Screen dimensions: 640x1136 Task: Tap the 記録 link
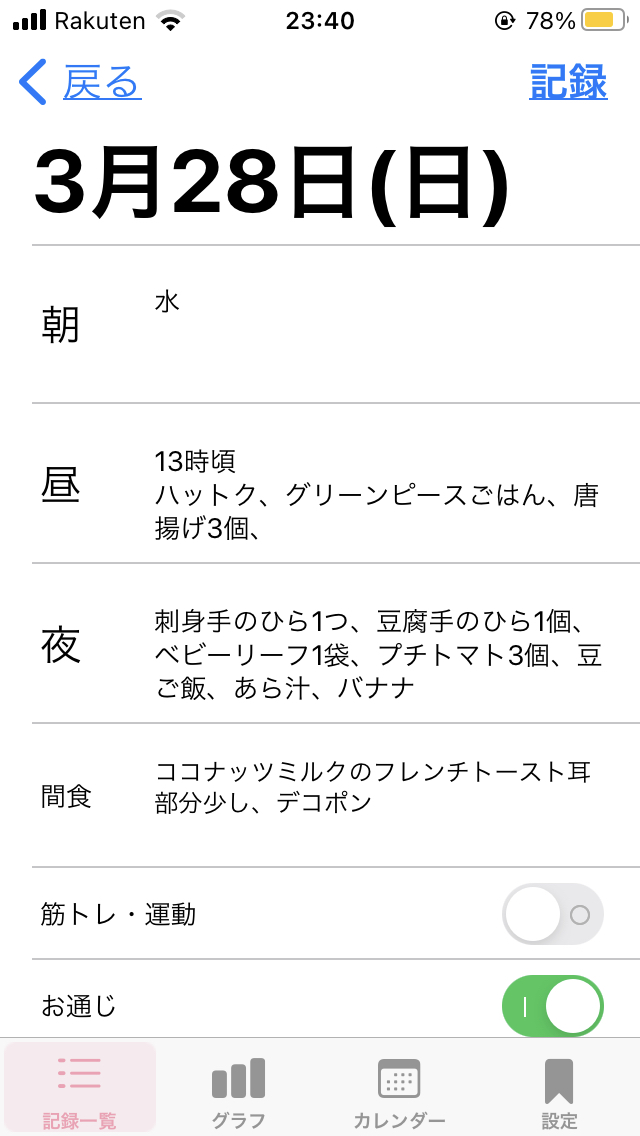pyautogui.click(x=568, y=83)
